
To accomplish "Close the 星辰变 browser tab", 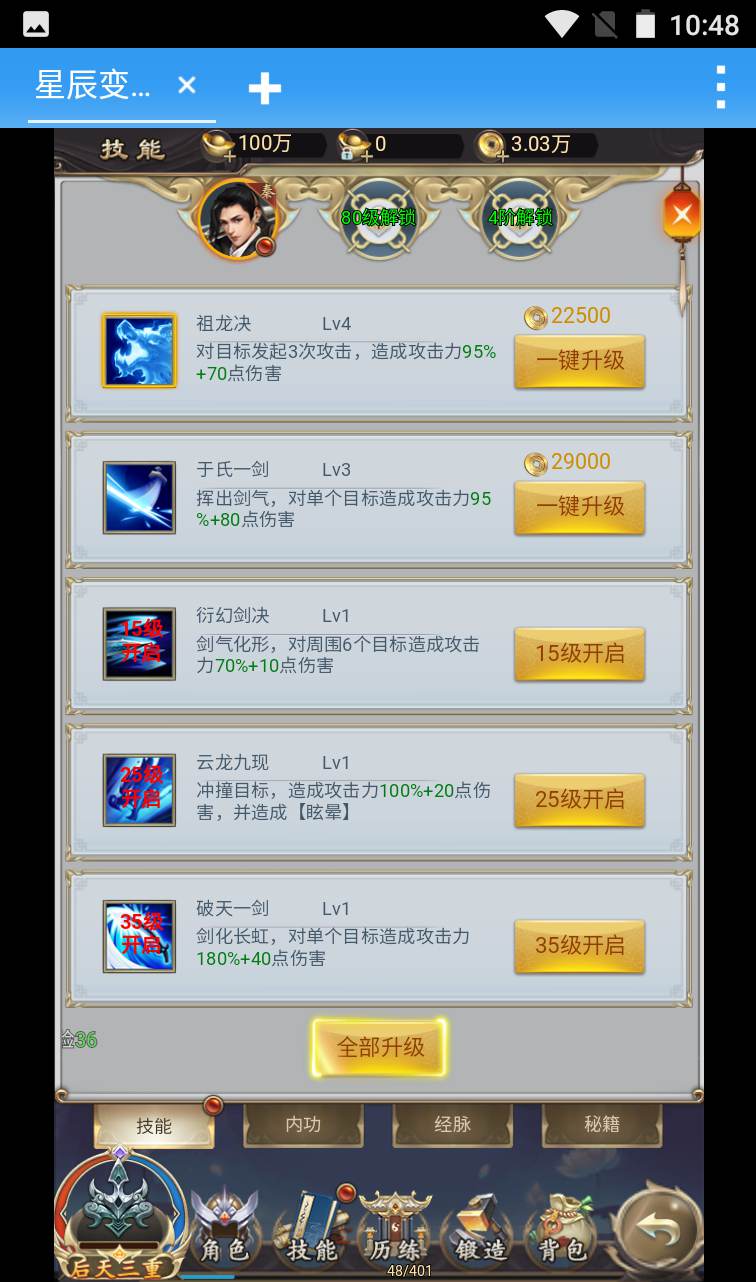I will coord(187,86).
